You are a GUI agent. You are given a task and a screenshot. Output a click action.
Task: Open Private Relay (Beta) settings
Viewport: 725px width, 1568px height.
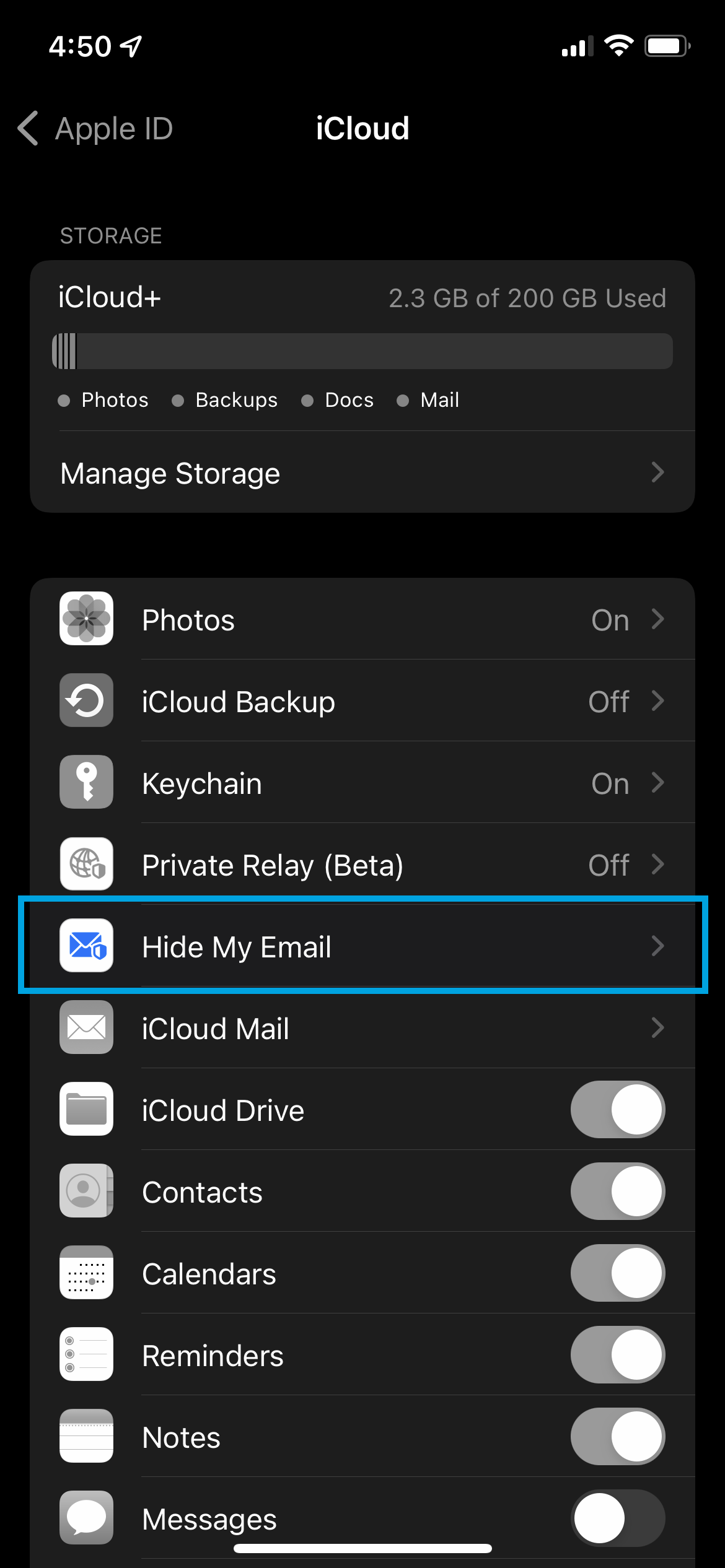[x=362, y=865]
